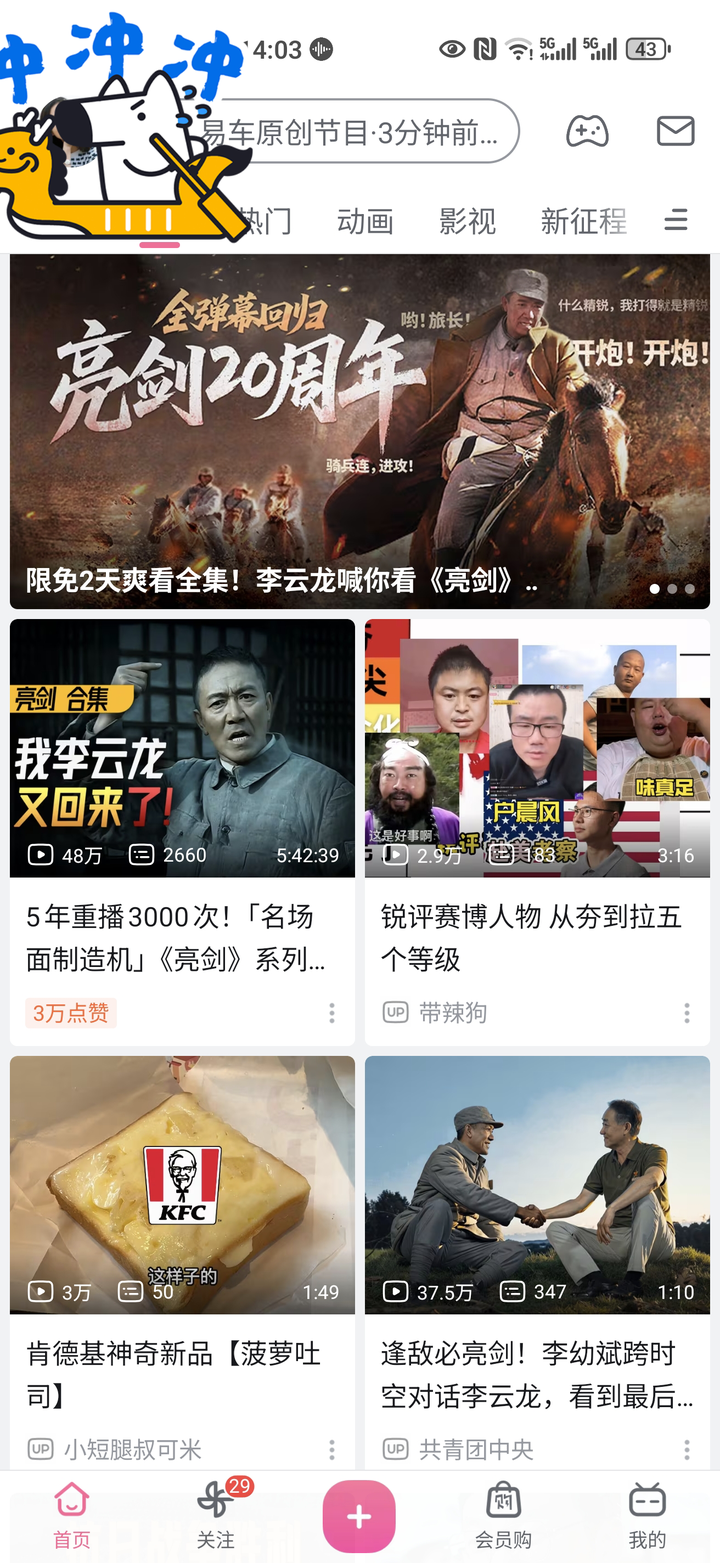720x1563 pixels.
Task: Open the 亮剑20周年 banner
Action: click(x=360, y=431)
